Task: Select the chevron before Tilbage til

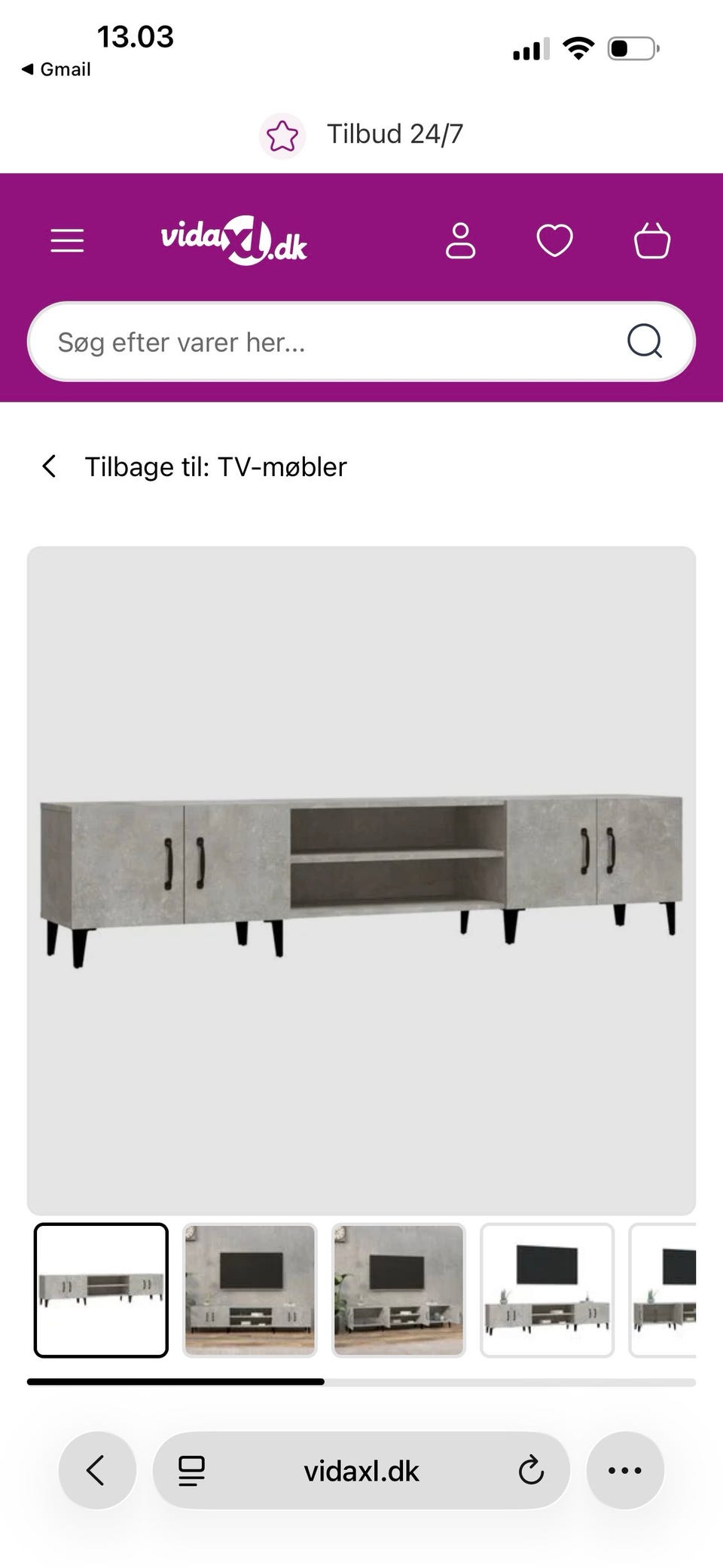Action: [x=49, y=466]
